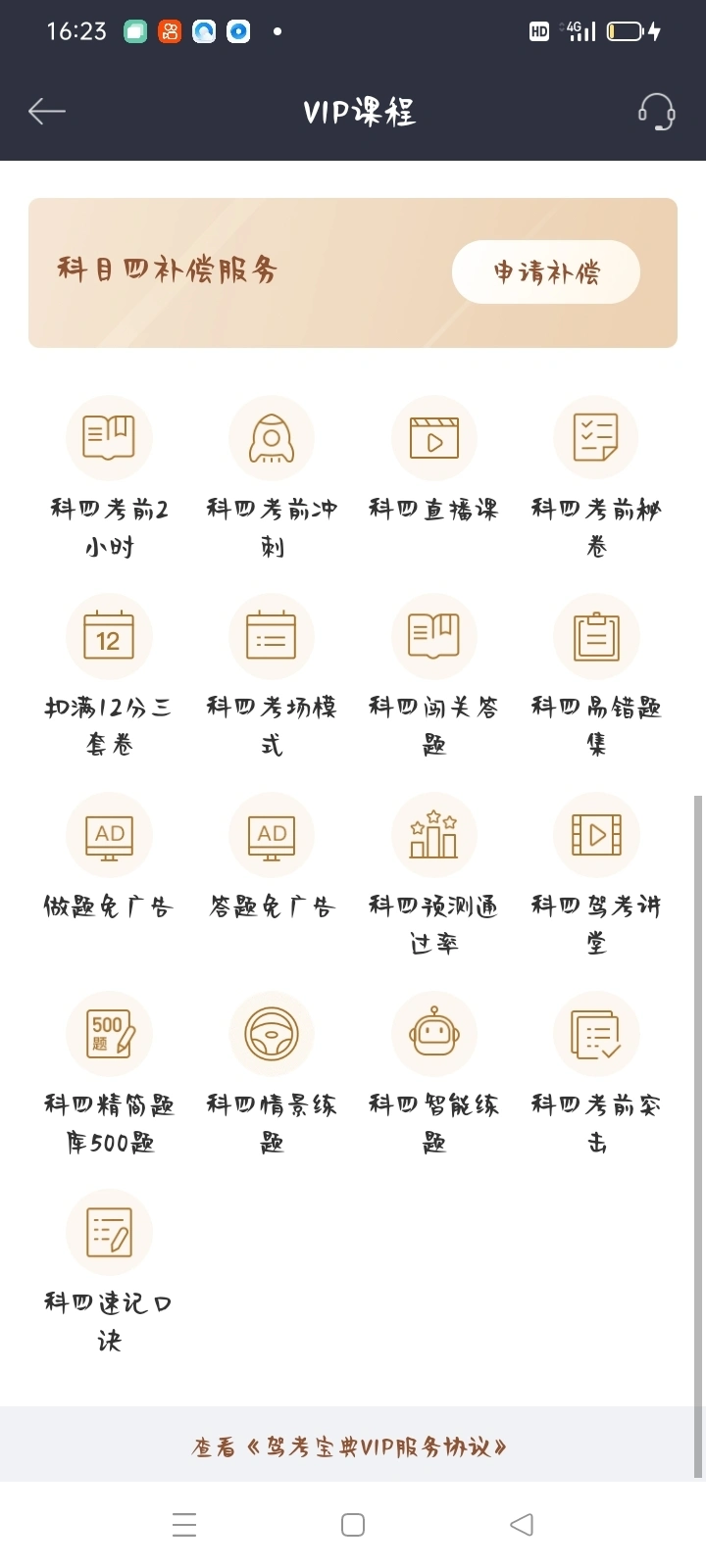This screenshot has width=706, height=1568.
Task: Select 科四考前冲刺
Action: click(272, 438)
